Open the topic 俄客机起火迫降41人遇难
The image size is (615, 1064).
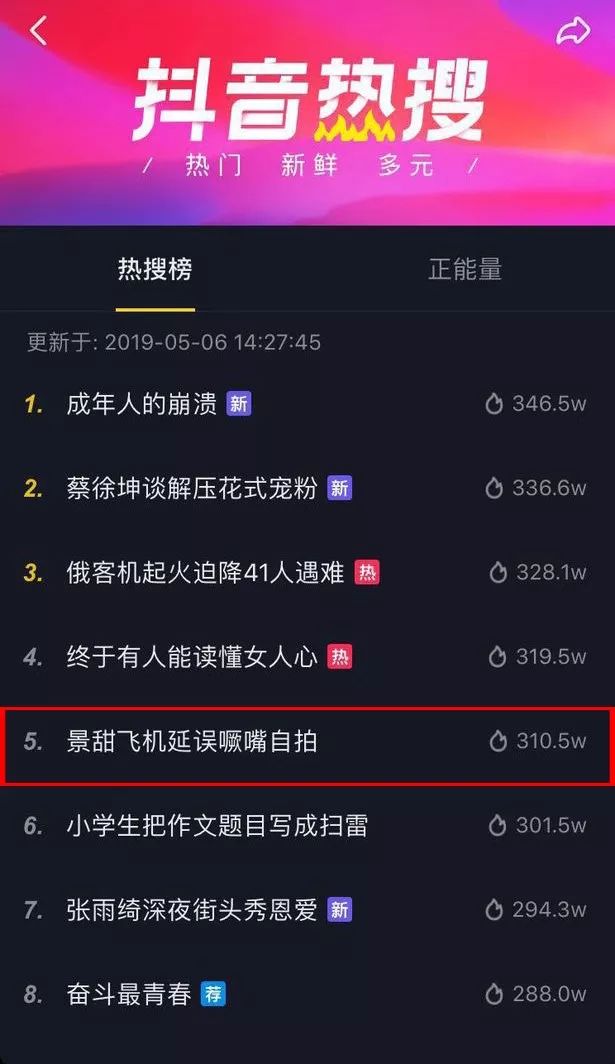(205, 573)
